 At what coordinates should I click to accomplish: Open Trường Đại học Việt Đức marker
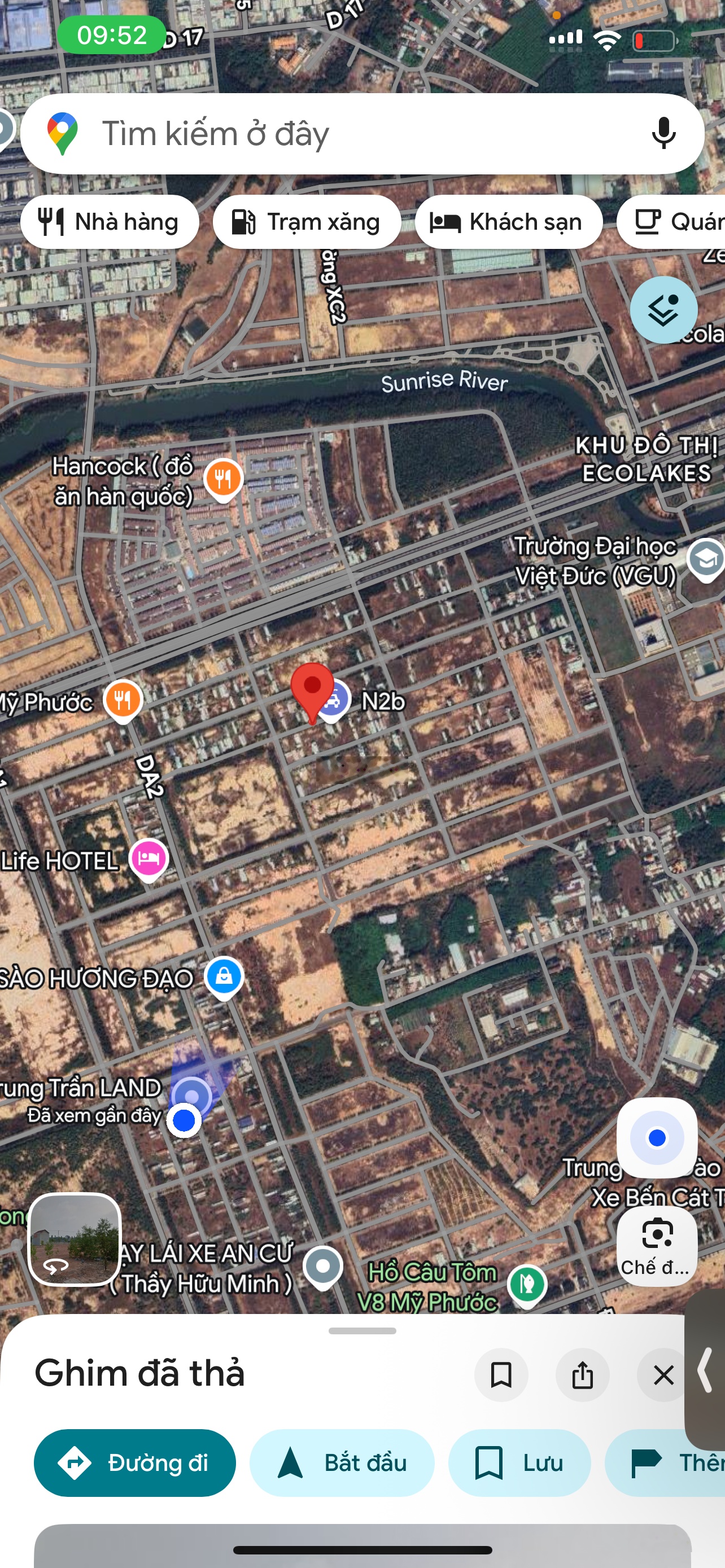705,558
